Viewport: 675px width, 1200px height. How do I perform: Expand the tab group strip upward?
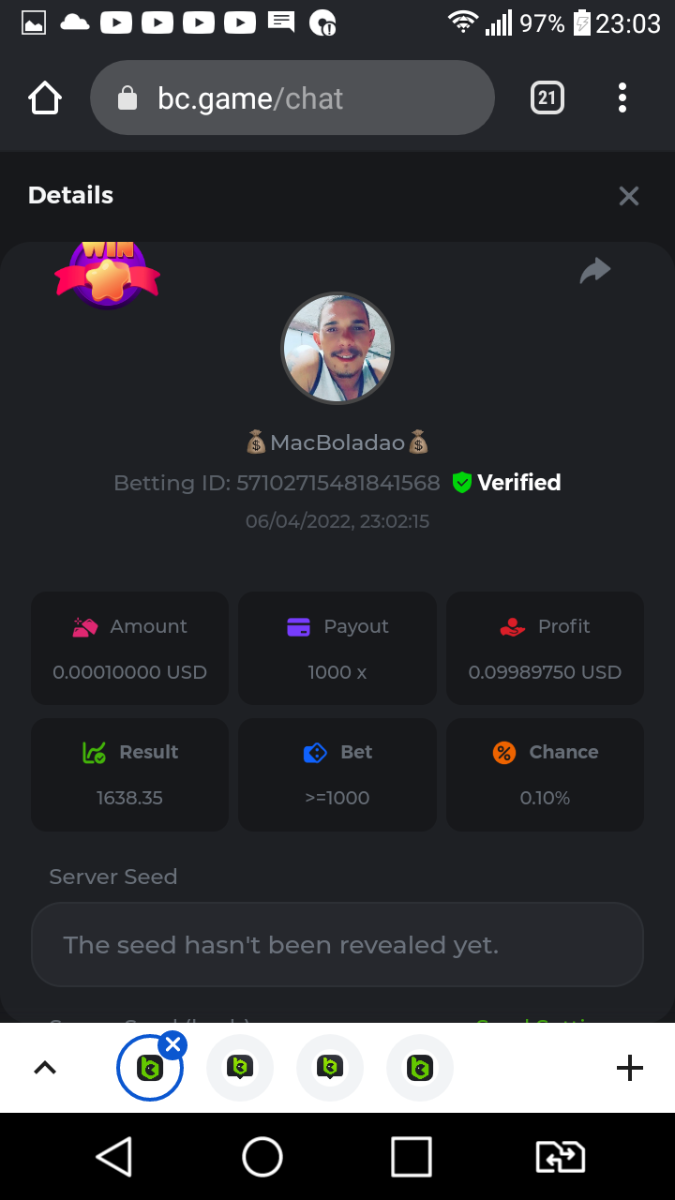tap(45, 1068)
